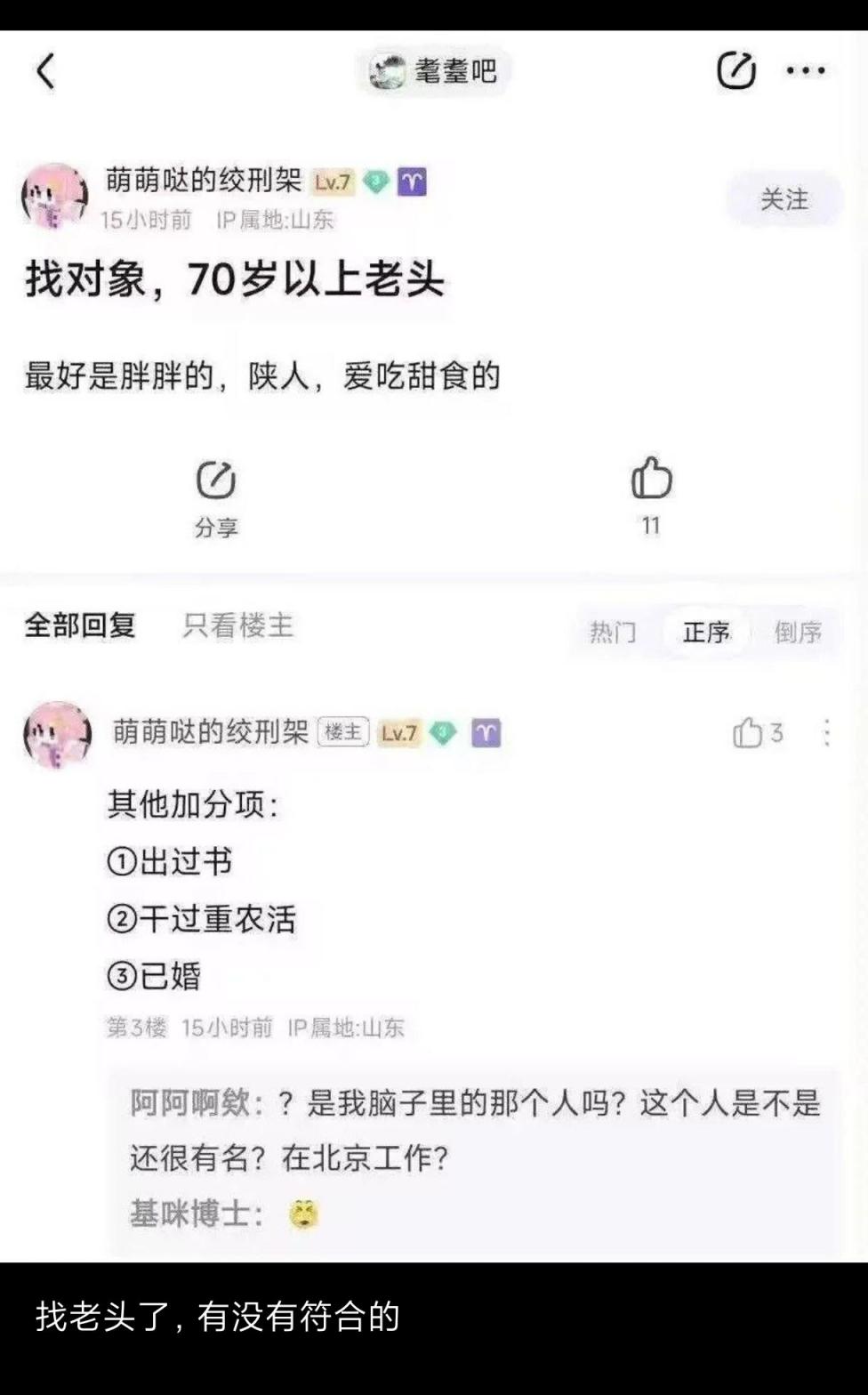This screenshot has width=868, height=1395.
Task: Like the 第3楼 reply
Action: pyautogui.click(x=756, y=733)
